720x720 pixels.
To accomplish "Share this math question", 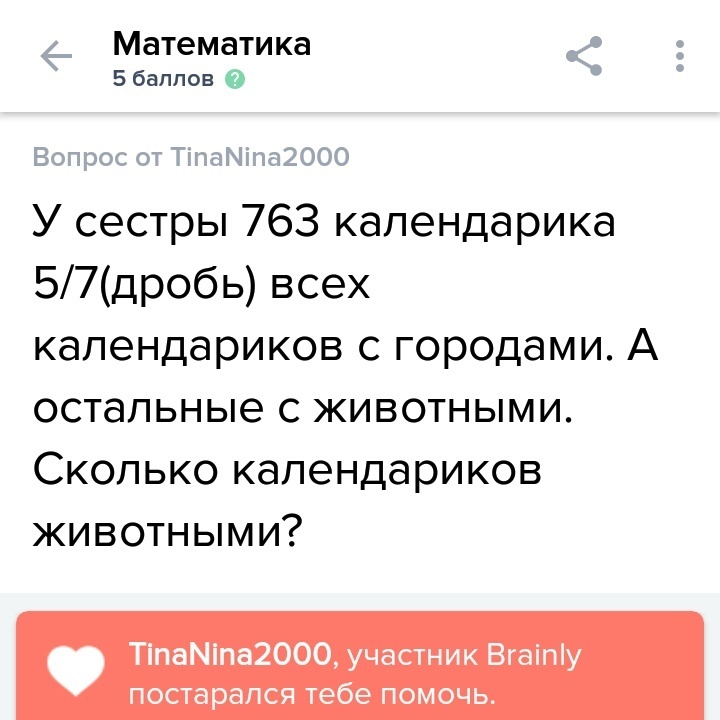I will pyautogui.click(x=585, y=56).
